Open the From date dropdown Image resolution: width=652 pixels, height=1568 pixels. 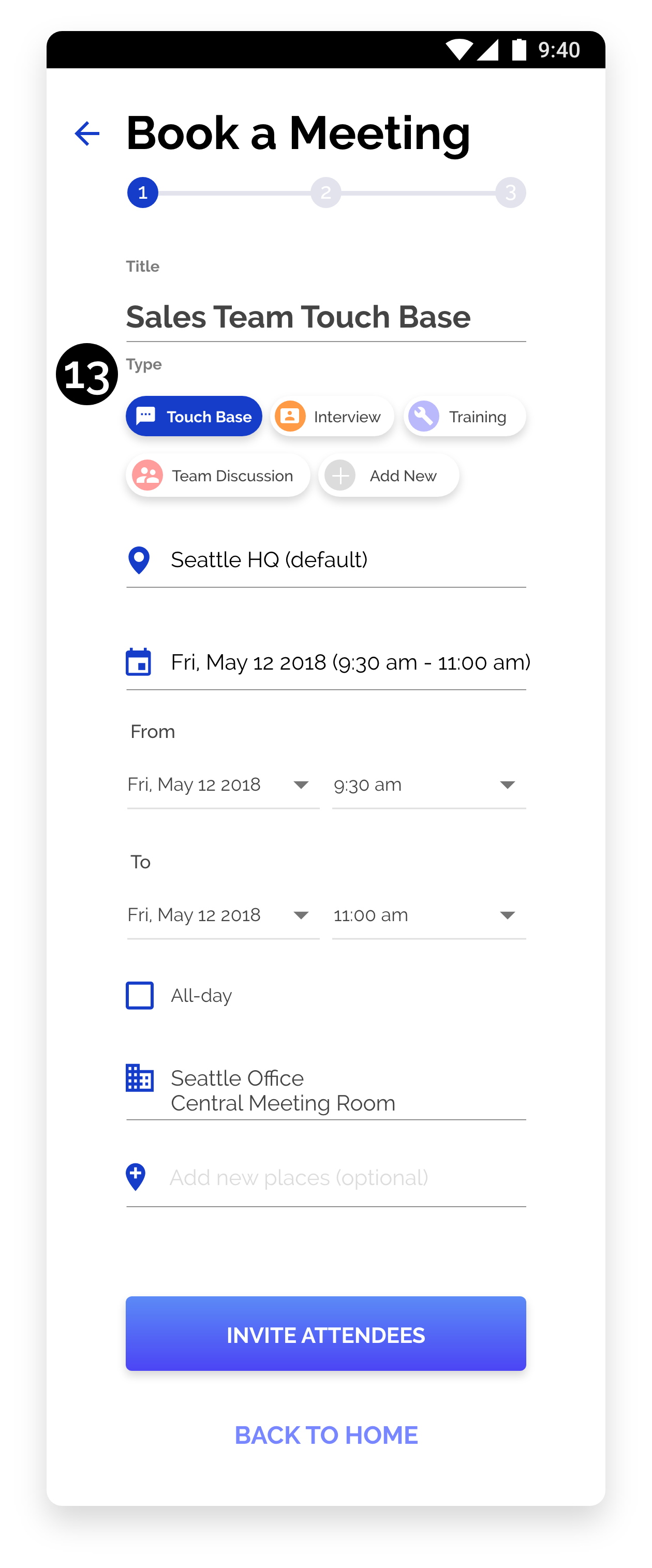tap(223, 785)
